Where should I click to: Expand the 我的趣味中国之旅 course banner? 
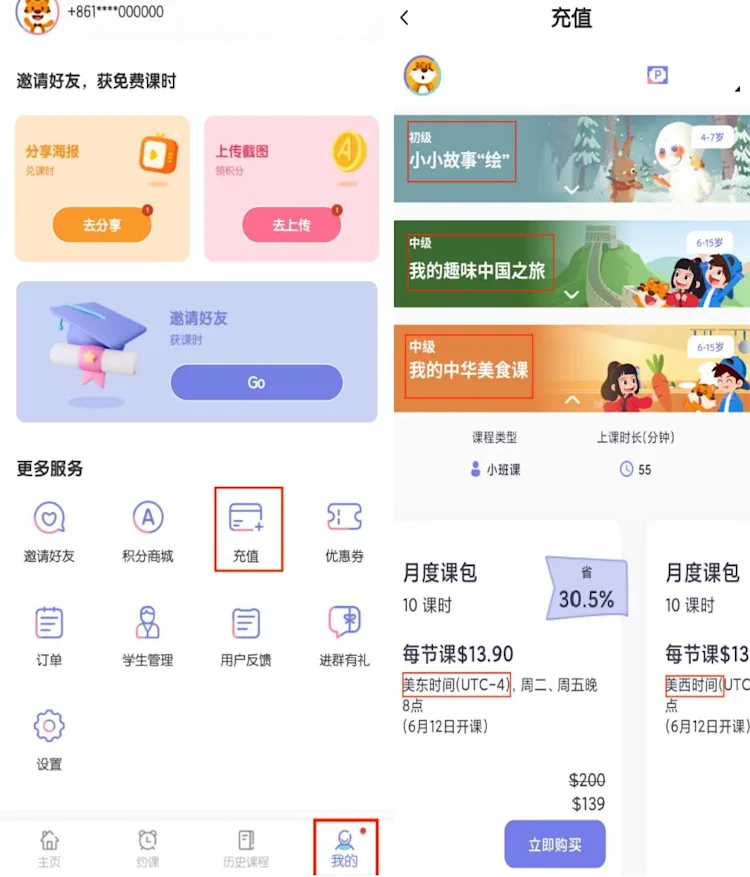(571, 294)
